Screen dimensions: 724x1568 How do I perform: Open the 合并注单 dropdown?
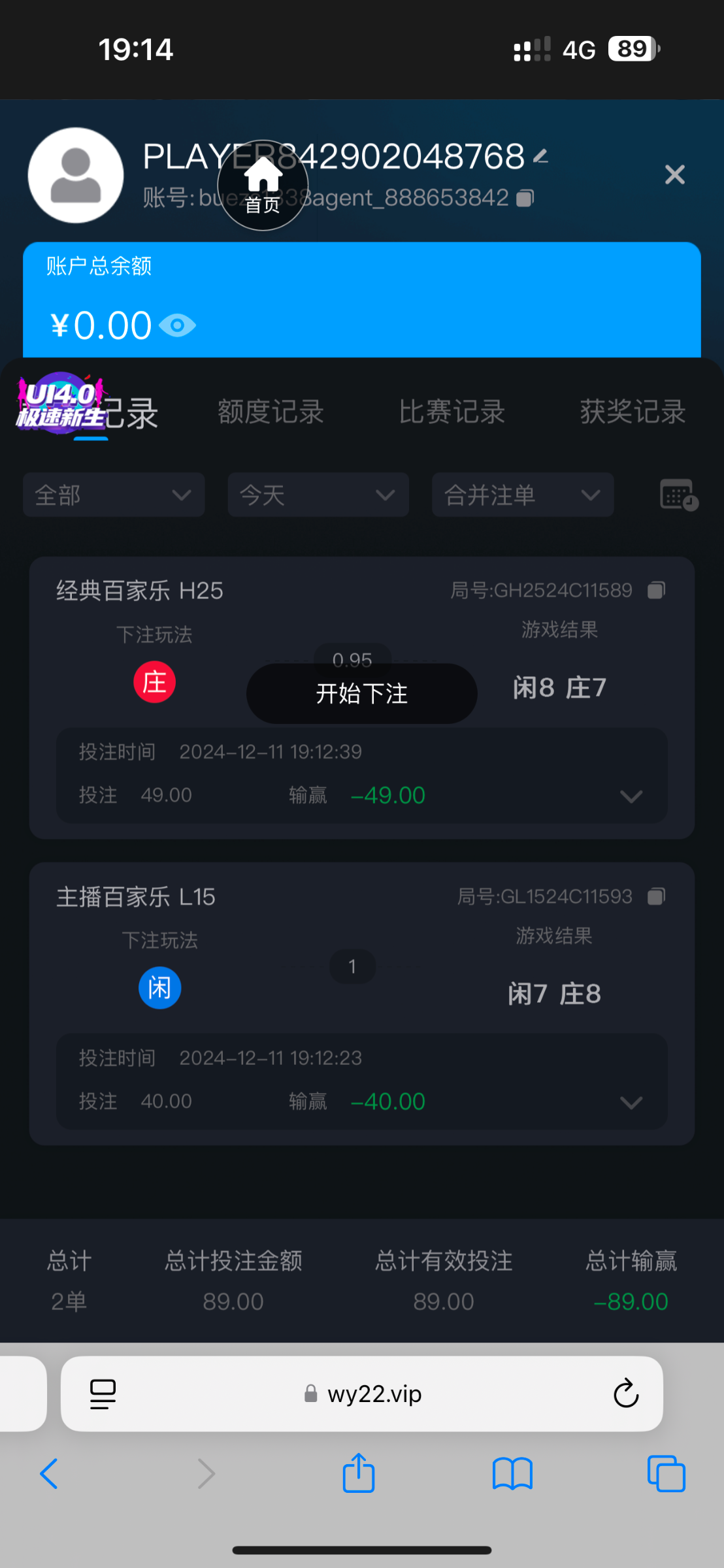(x=523, y=495)
